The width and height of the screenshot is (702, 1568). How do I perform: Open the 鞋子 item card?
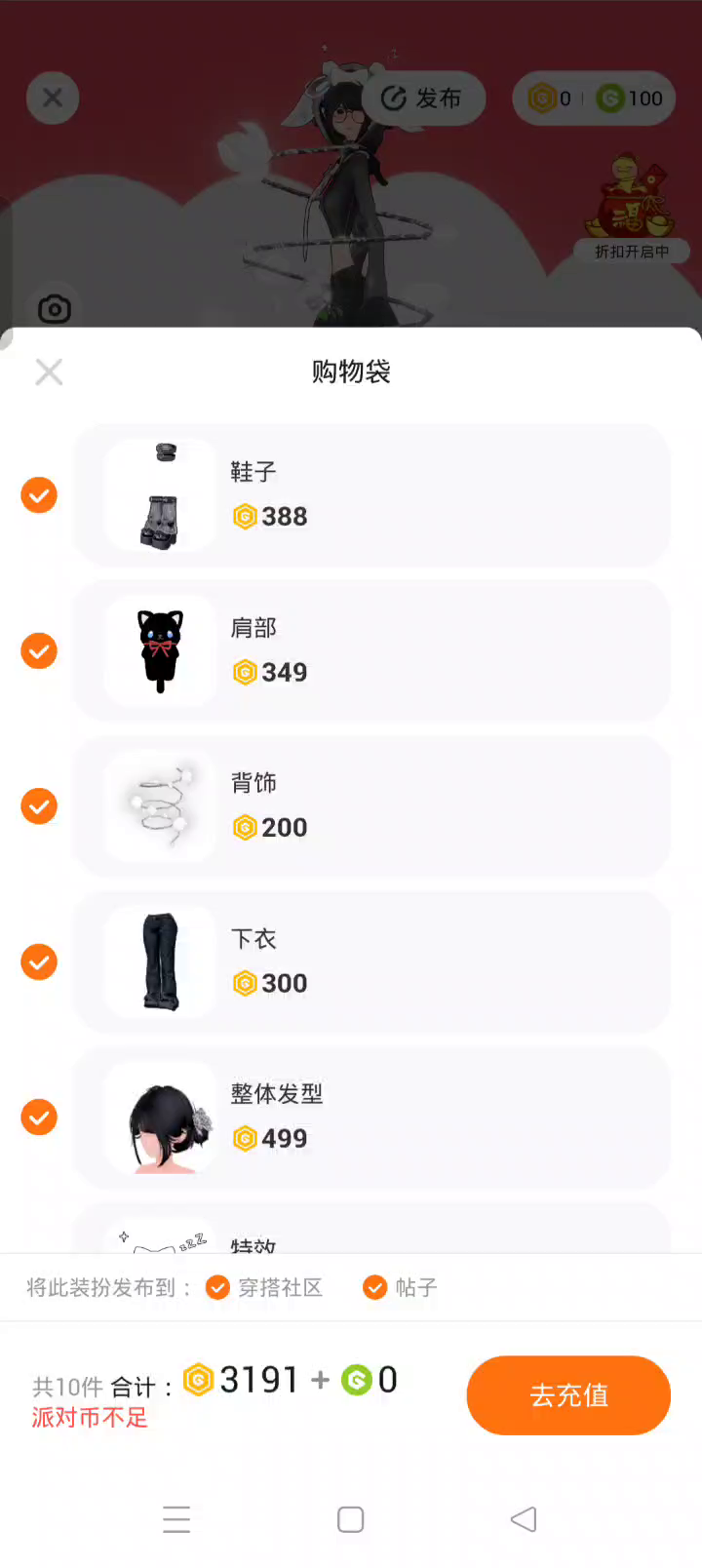tap(370, 495)
